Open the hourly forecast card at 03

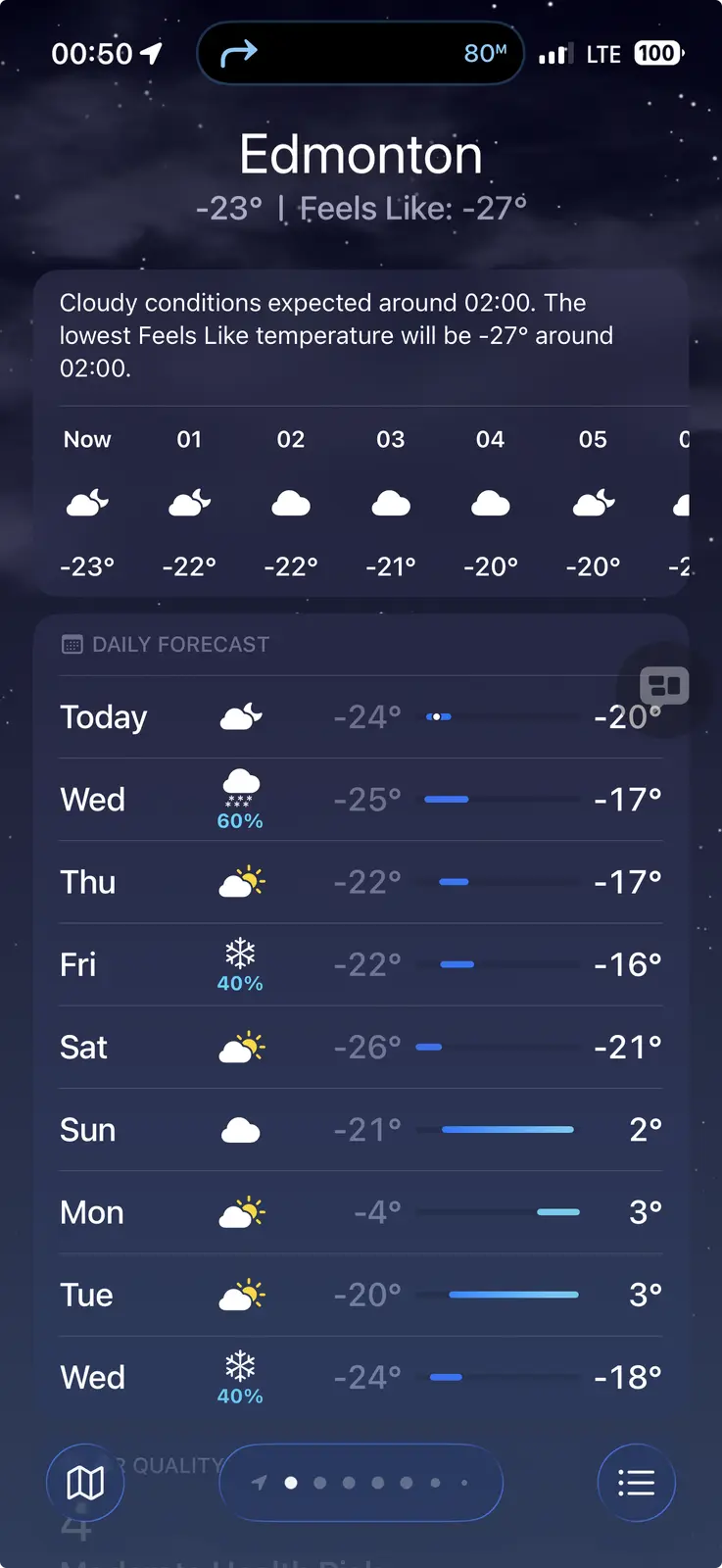point(391,503)
